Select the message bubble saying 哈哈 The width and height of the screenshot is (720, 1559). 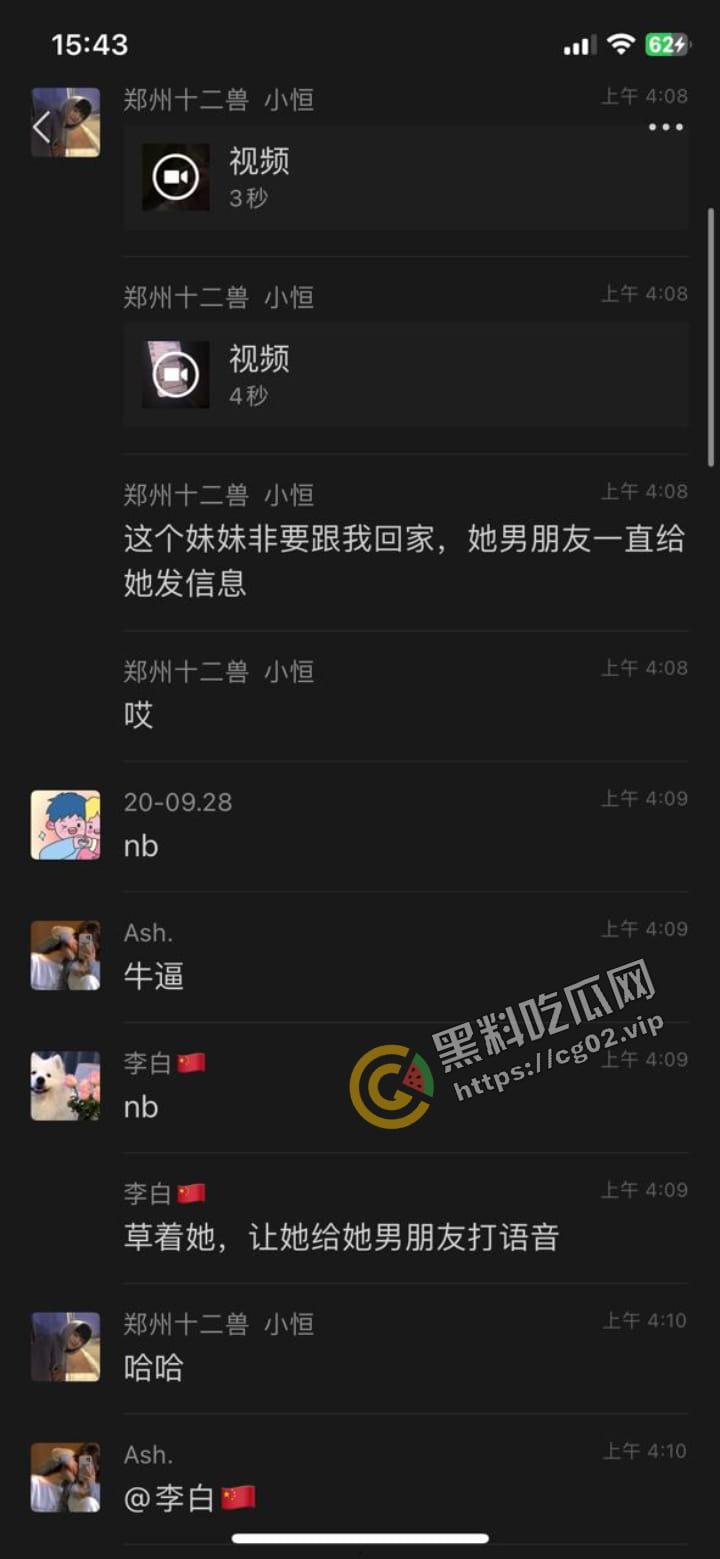click(x=152, y=1368)
